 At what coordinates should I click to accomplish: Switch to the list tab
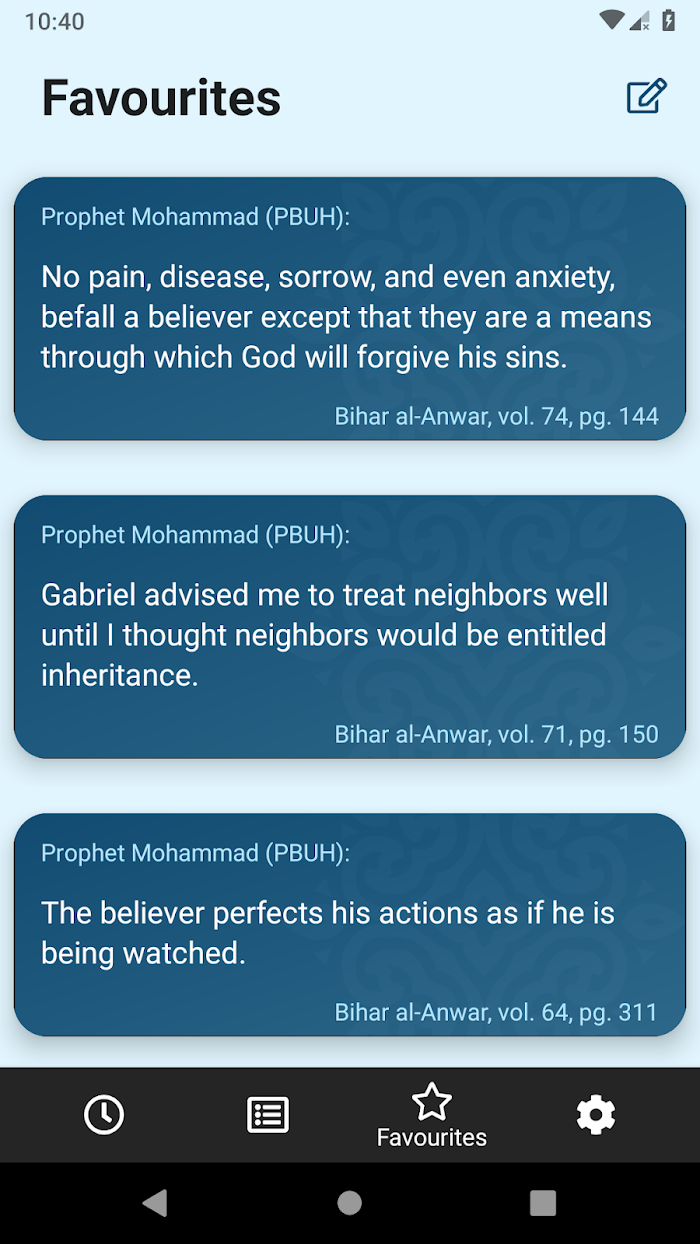(268, 1115)
